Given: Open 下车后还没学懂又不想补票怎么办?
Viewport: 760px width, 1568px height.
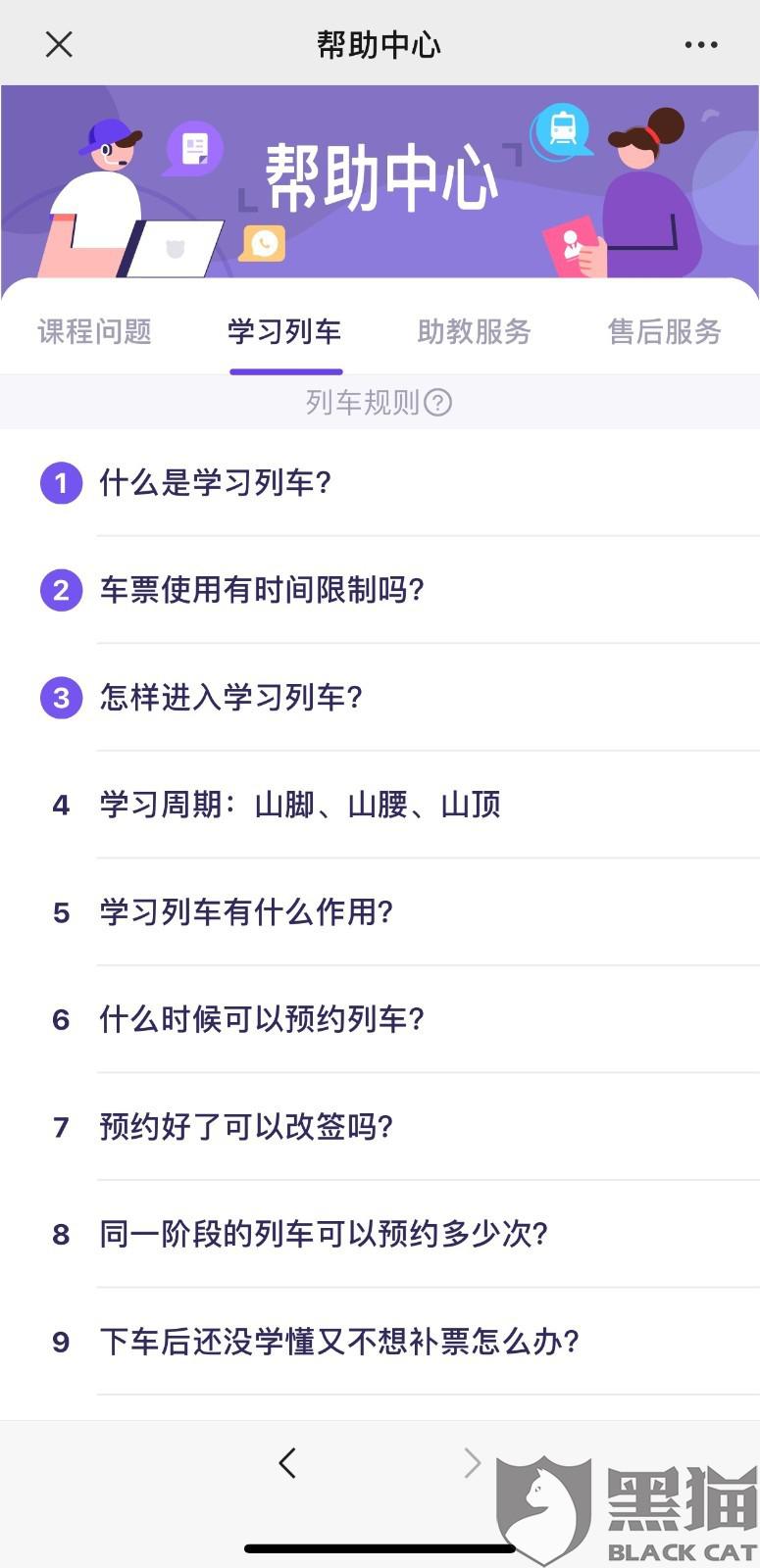Looking at the screenshot, I should tap(339, 1342).
